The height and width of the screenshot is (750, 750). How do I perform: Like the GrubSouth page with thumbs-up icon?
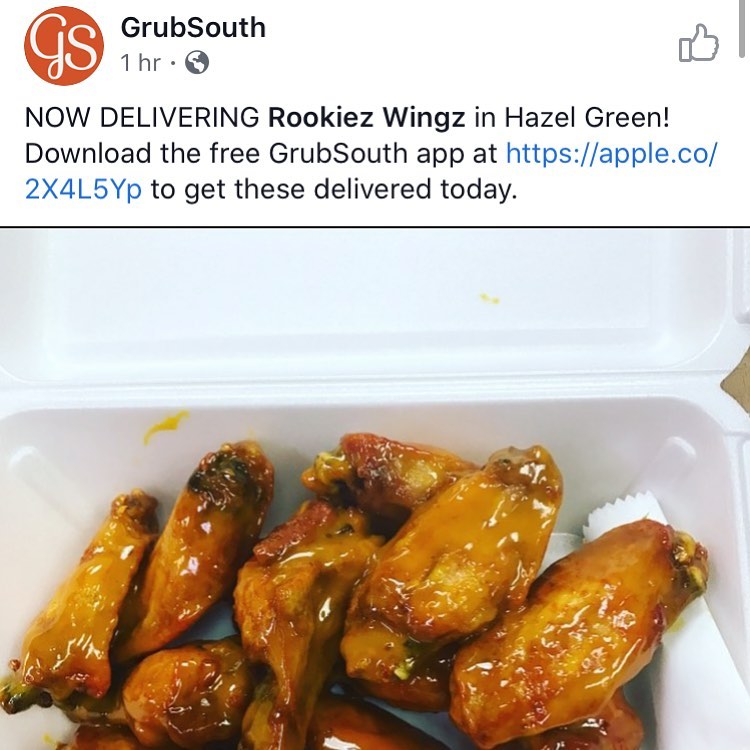pyautogui.click(x=698, y=44)
